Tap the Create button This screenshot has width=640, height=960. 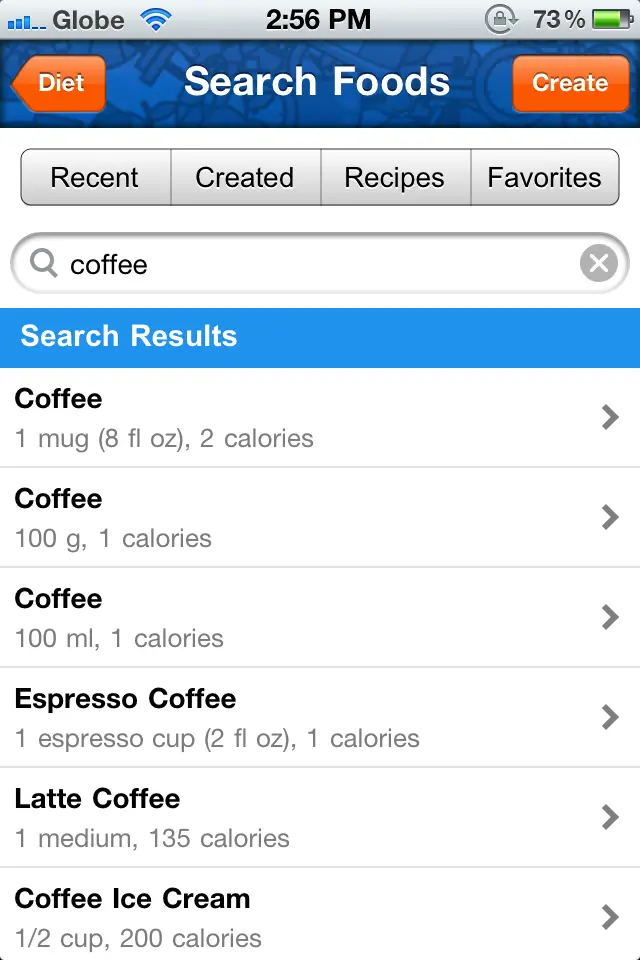click(568, 83)
